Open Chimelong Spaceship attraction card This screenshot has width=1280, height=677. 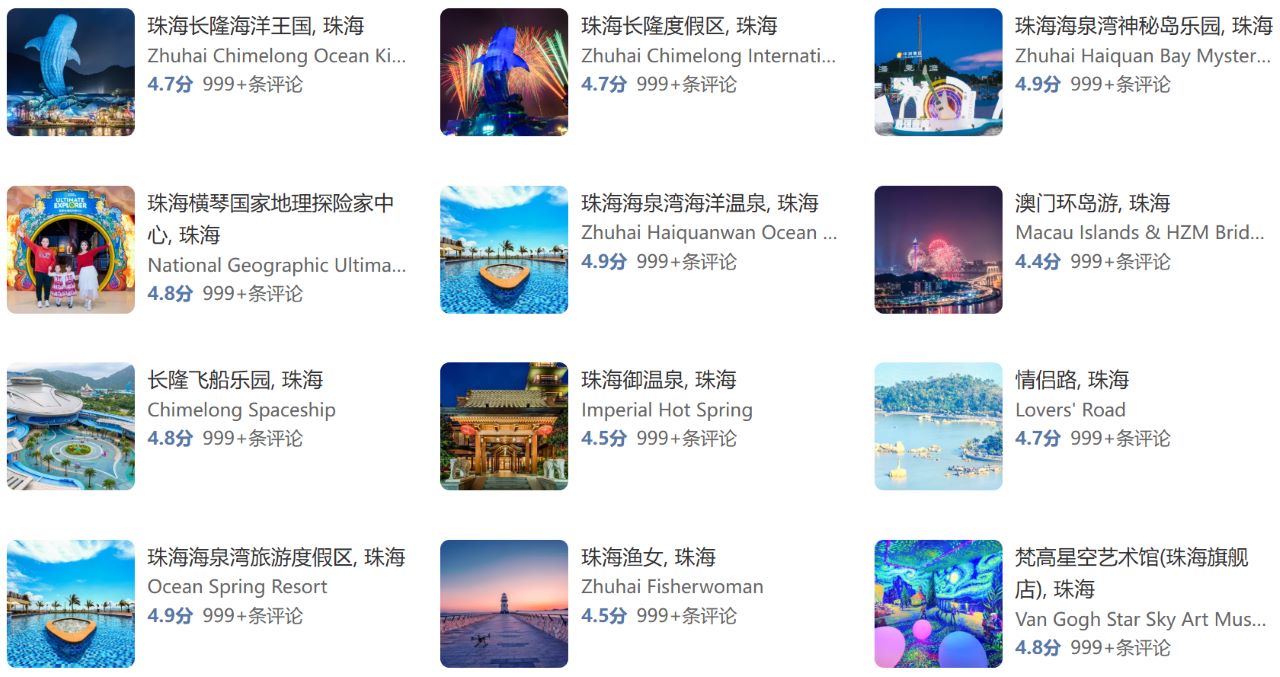[235, 381]
